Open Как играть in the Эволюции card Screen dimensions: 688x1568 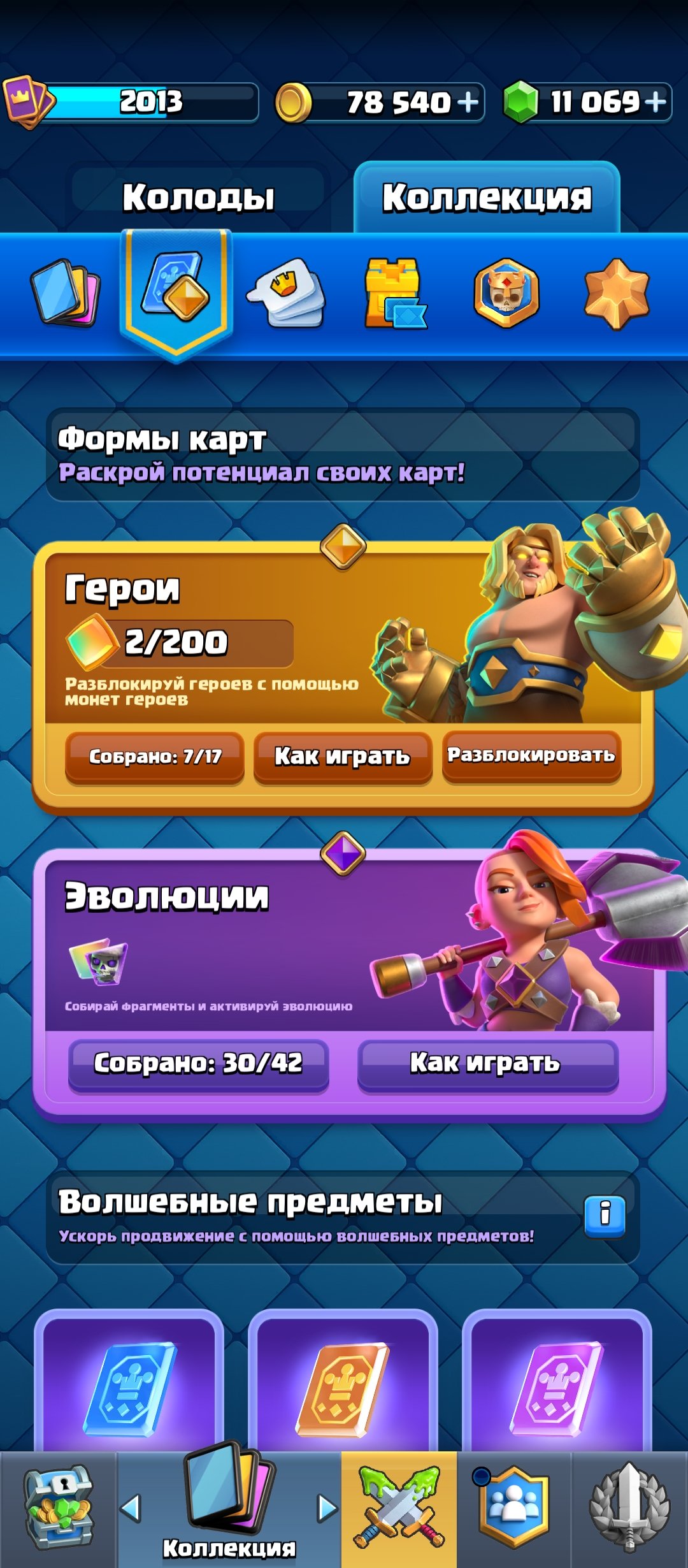(488, 1063)
